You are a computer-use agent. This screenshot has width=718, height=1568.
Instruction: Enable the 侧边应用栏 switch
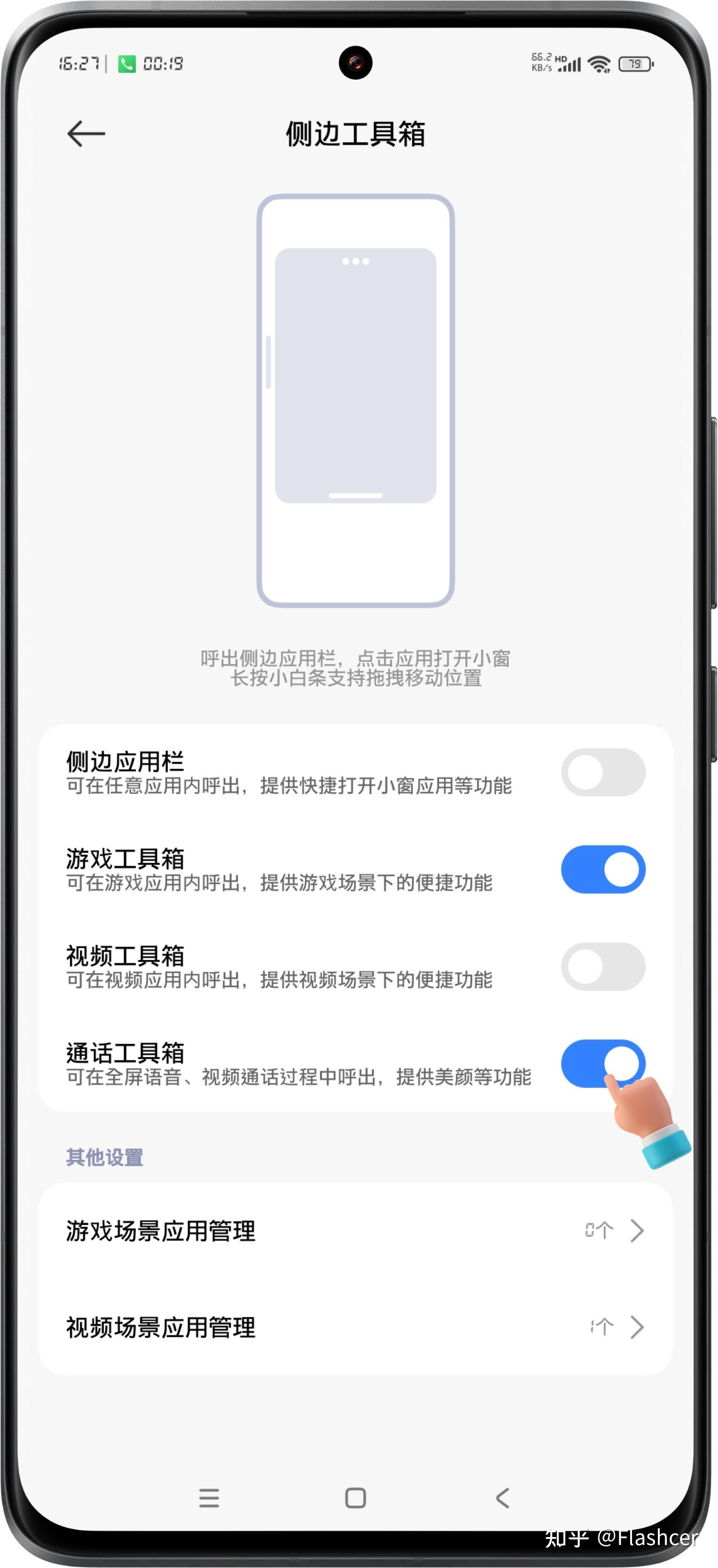tap(602, 772)
